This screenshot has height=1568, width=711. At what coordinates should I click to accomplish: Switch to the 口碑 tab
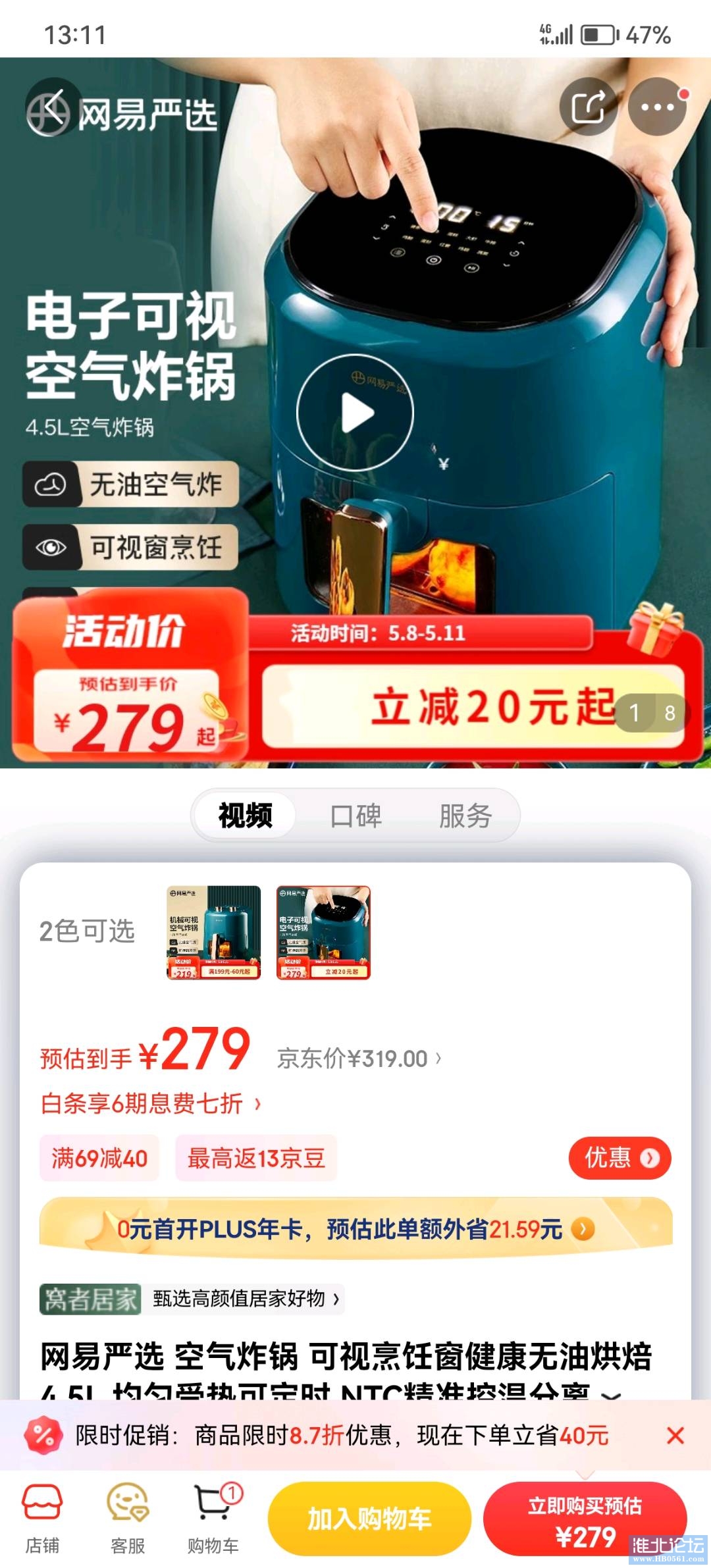point(355,816)
